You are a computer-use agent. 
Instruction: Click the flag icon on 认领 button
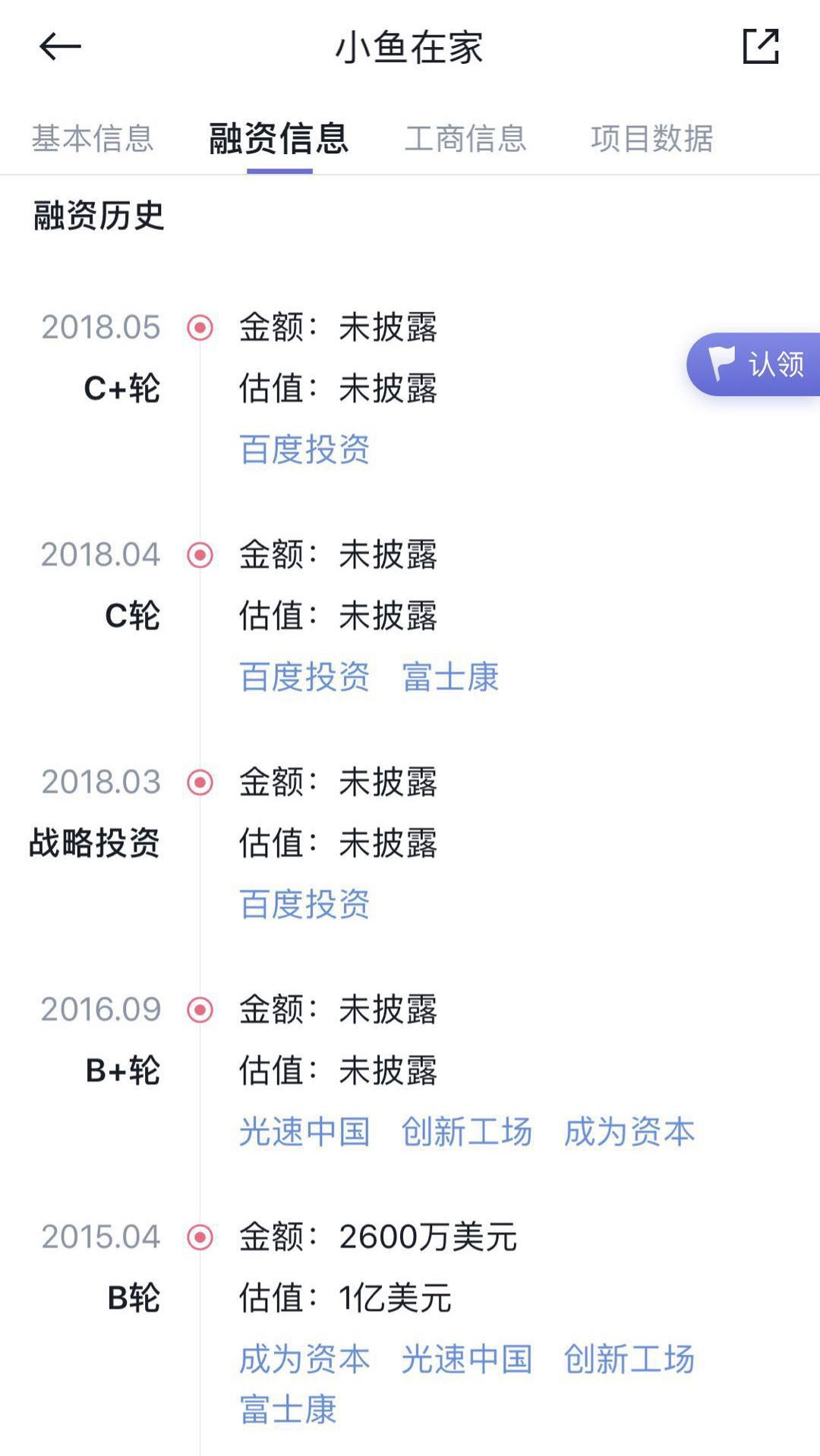(722, 364)
